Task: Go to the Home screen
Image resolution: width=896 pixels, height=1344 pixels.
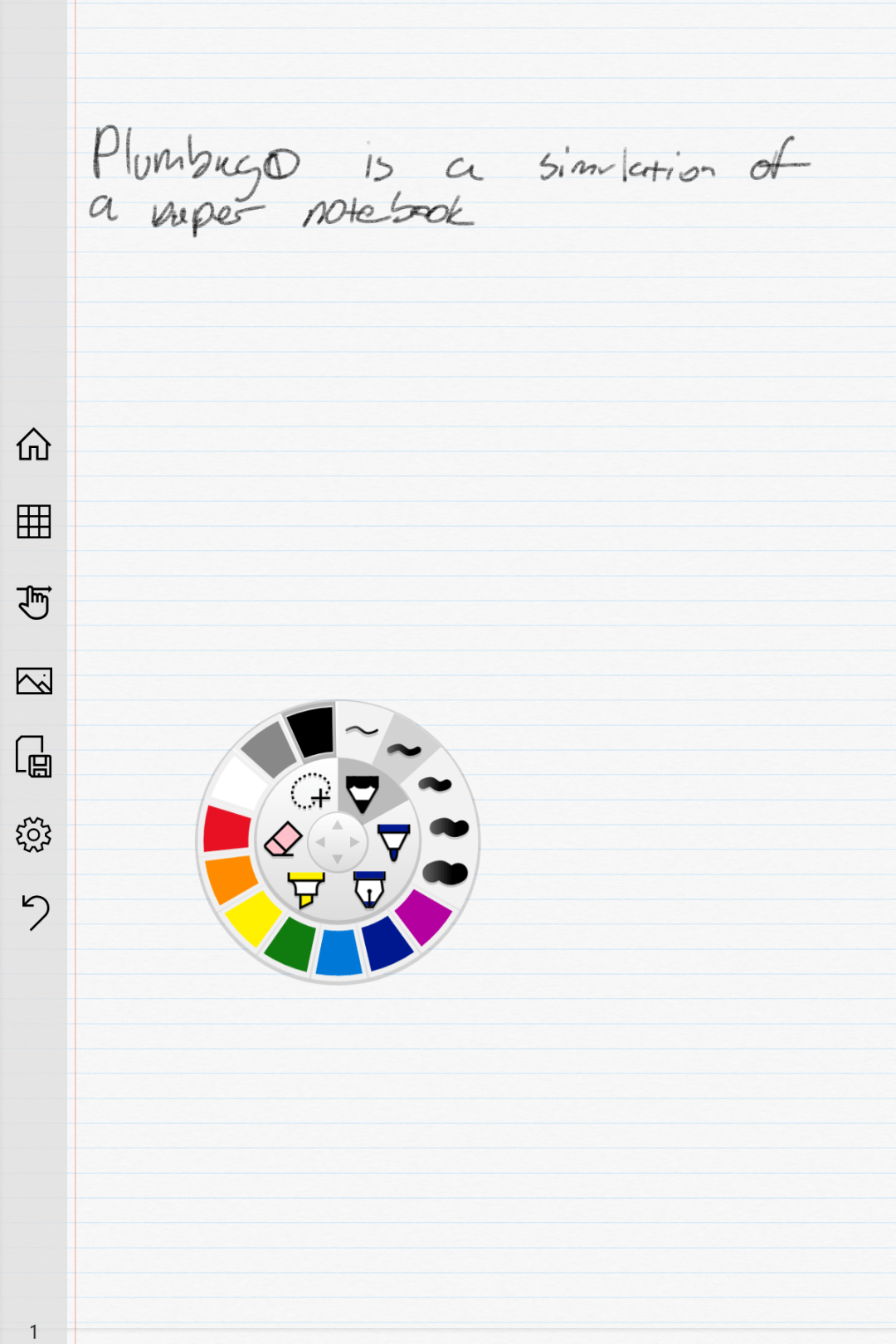Action: pos(34,446)
